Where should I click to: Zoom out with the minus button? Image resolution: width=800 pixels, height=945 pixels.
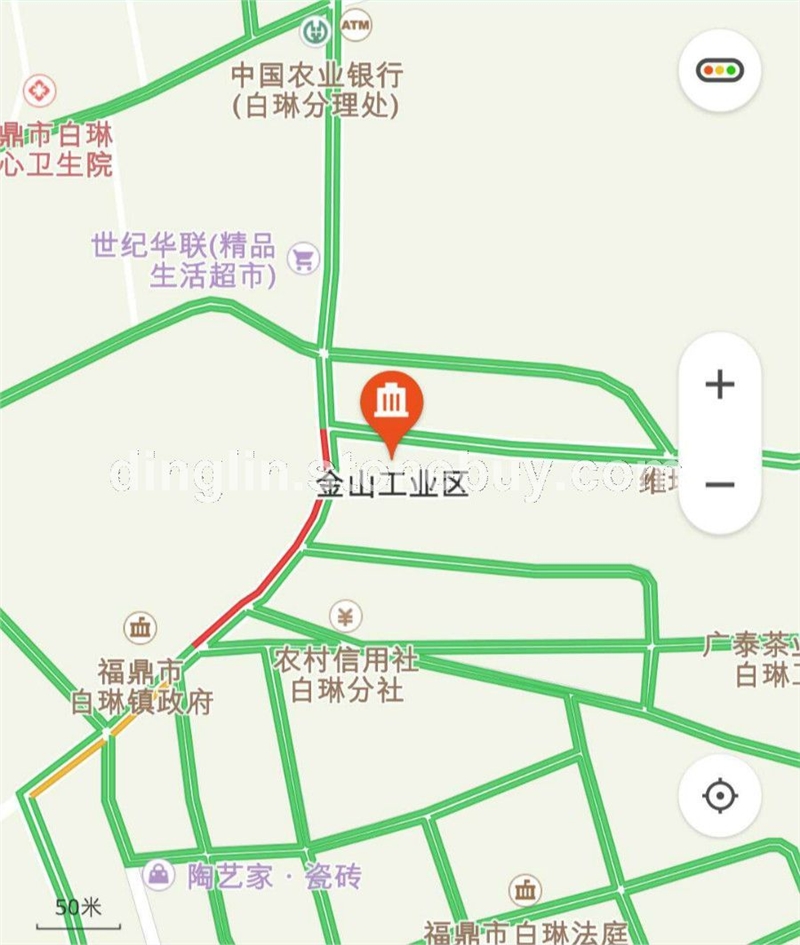(x=720, y=485)
